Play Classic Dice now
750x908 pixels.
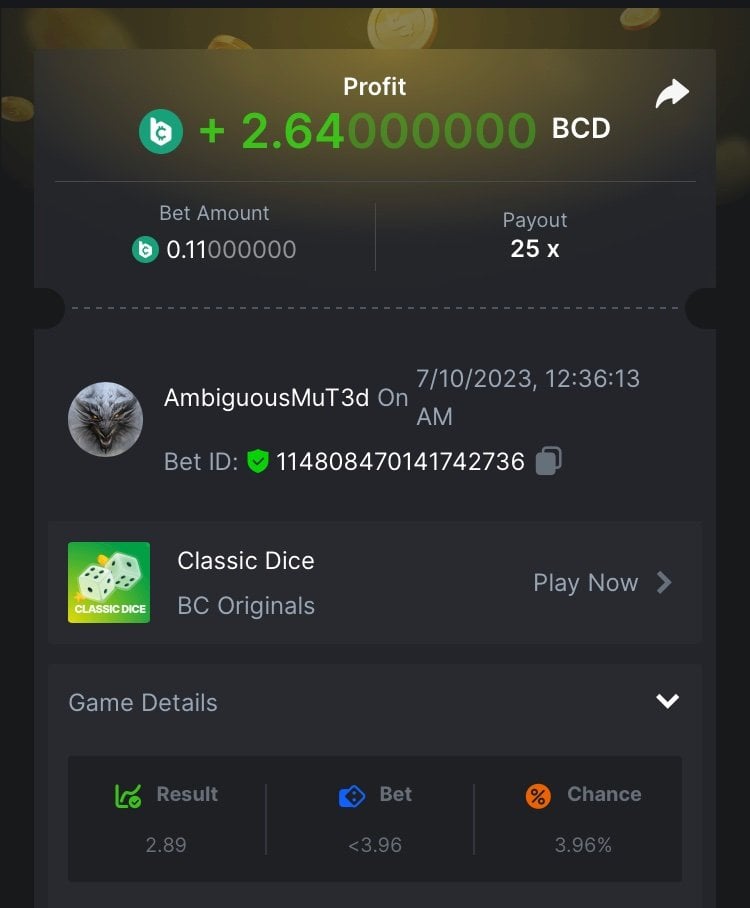[601, 583]
